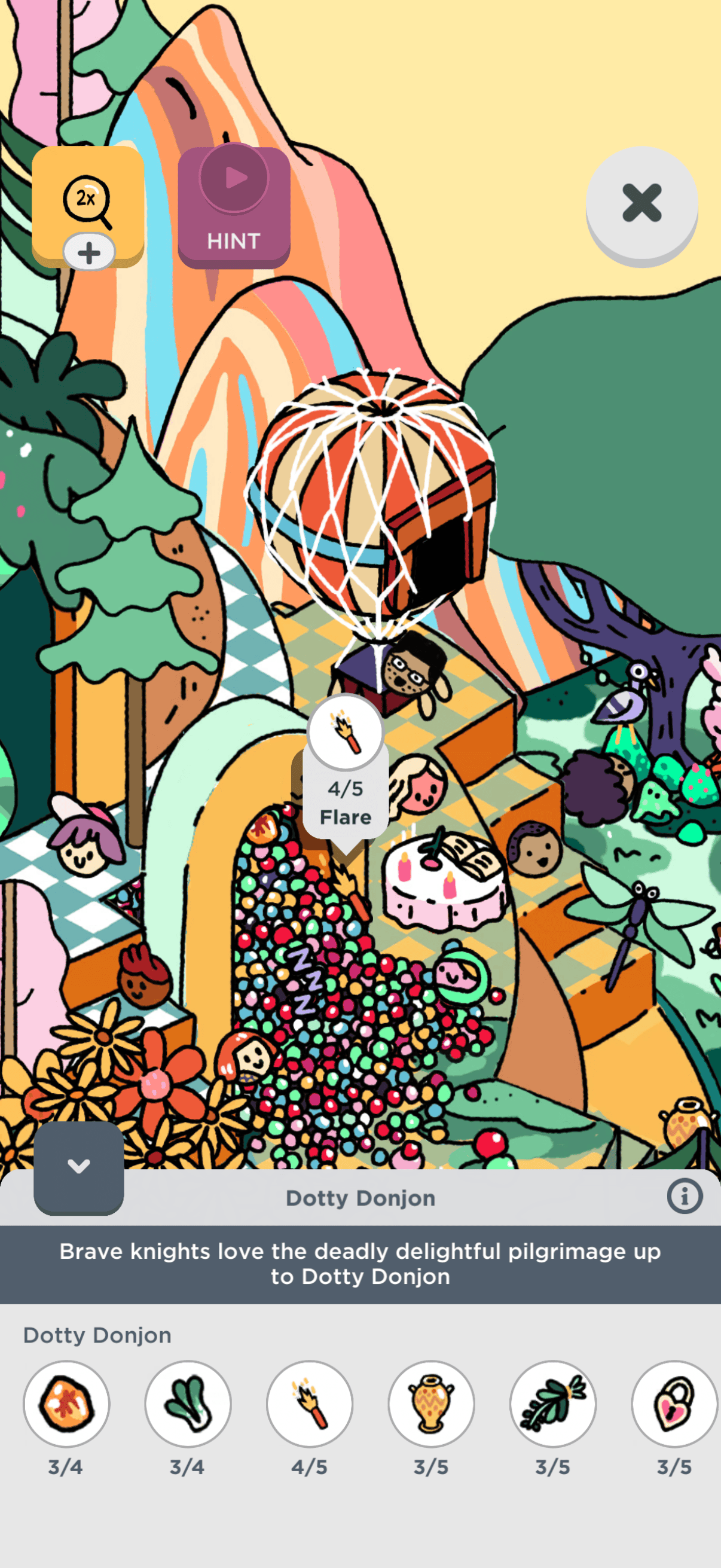
Task: Select the vase item (3/5)
Action: coord(432,1404)
